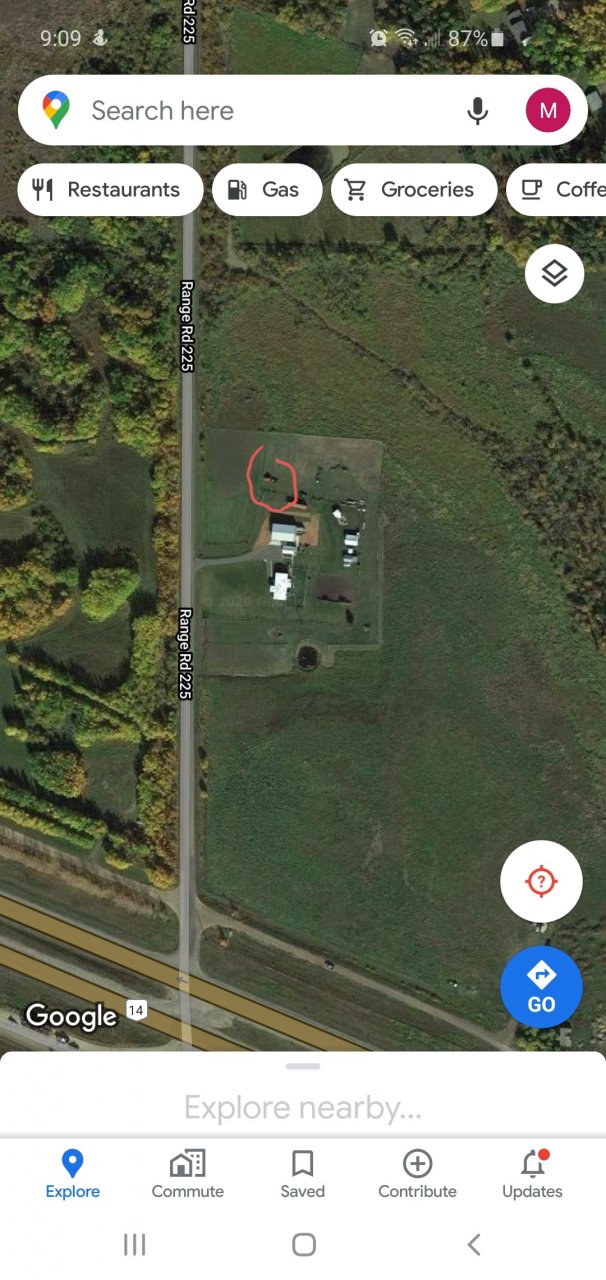
Task: Select the Gas chip
Action: pos(267,190)
